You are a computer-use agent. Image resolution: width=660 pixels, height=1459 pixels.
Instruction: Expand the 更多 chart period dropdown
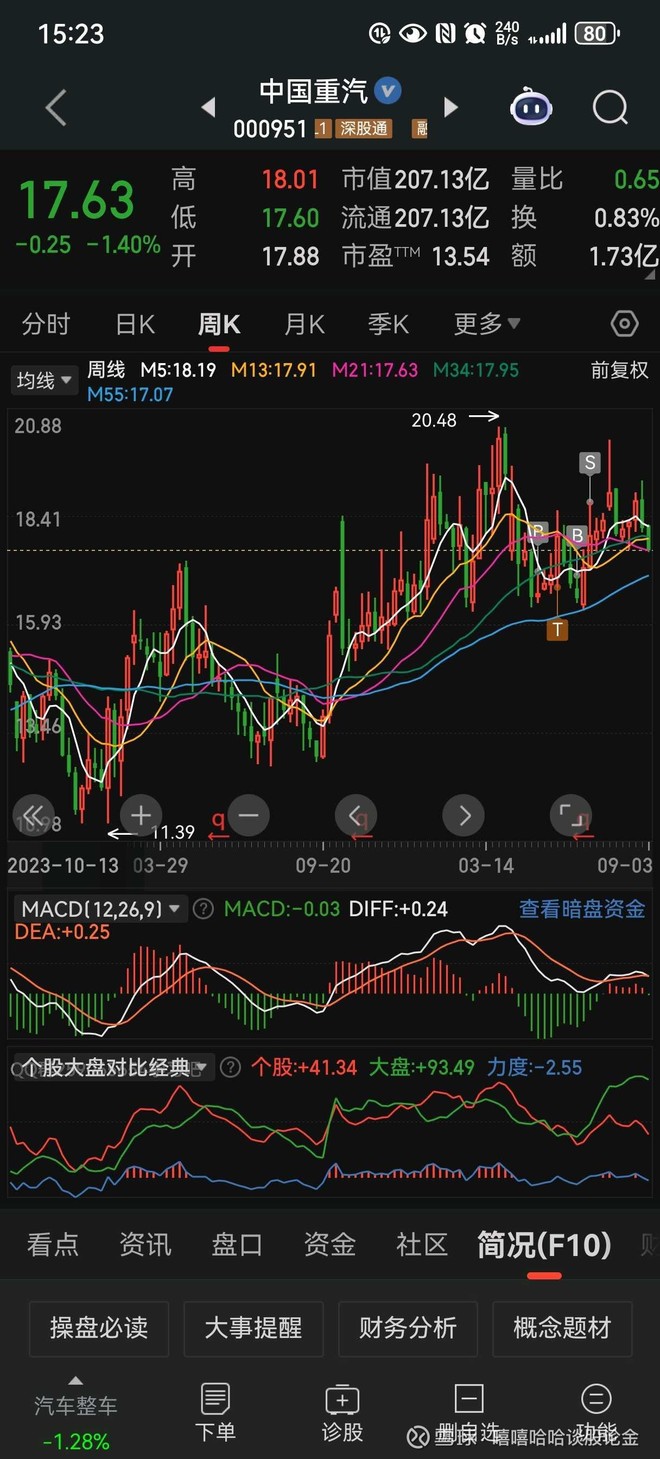[x=486, y=324]
